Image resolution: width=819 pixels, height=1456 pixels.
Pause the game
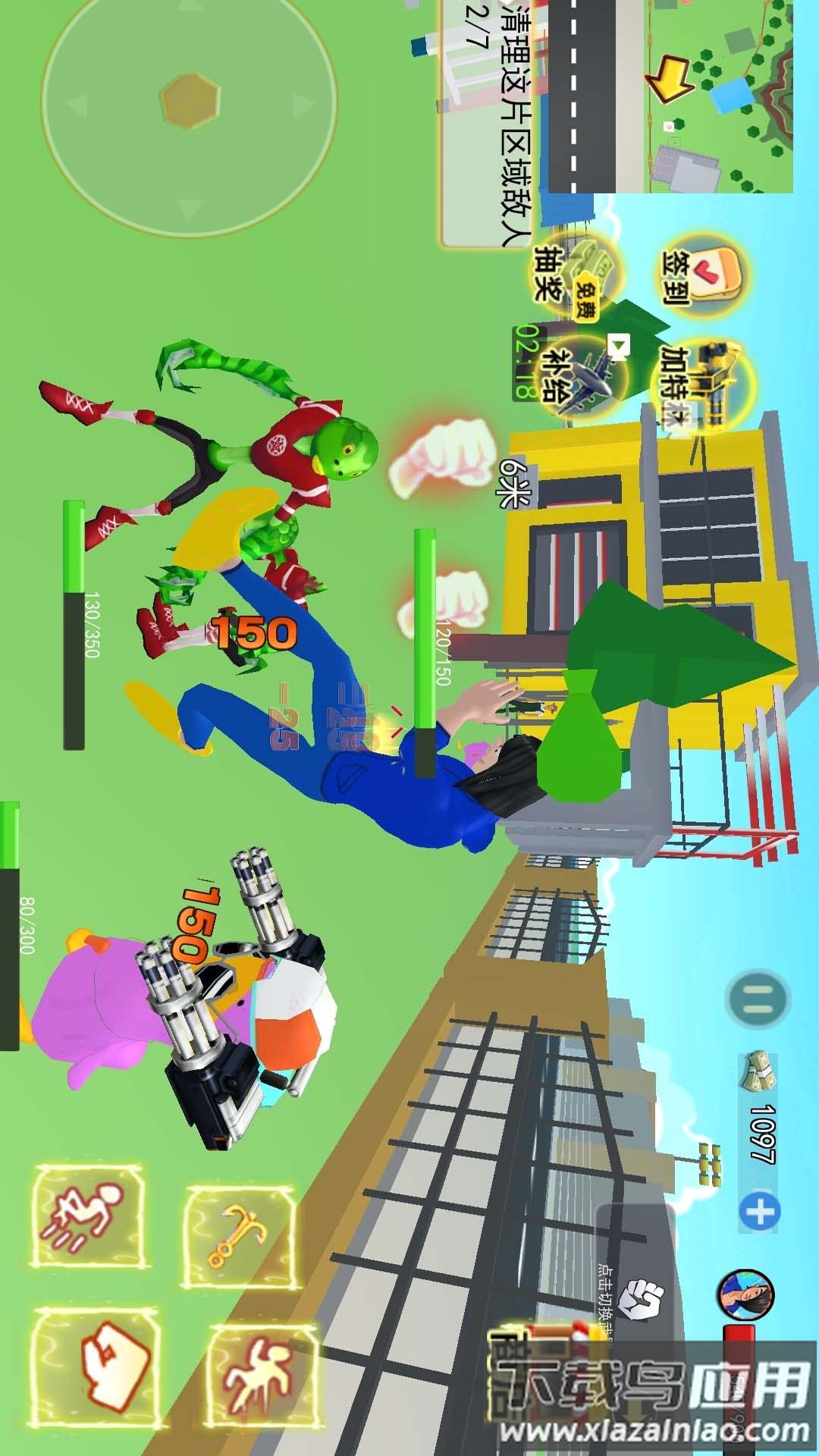tap(757, 1001)
